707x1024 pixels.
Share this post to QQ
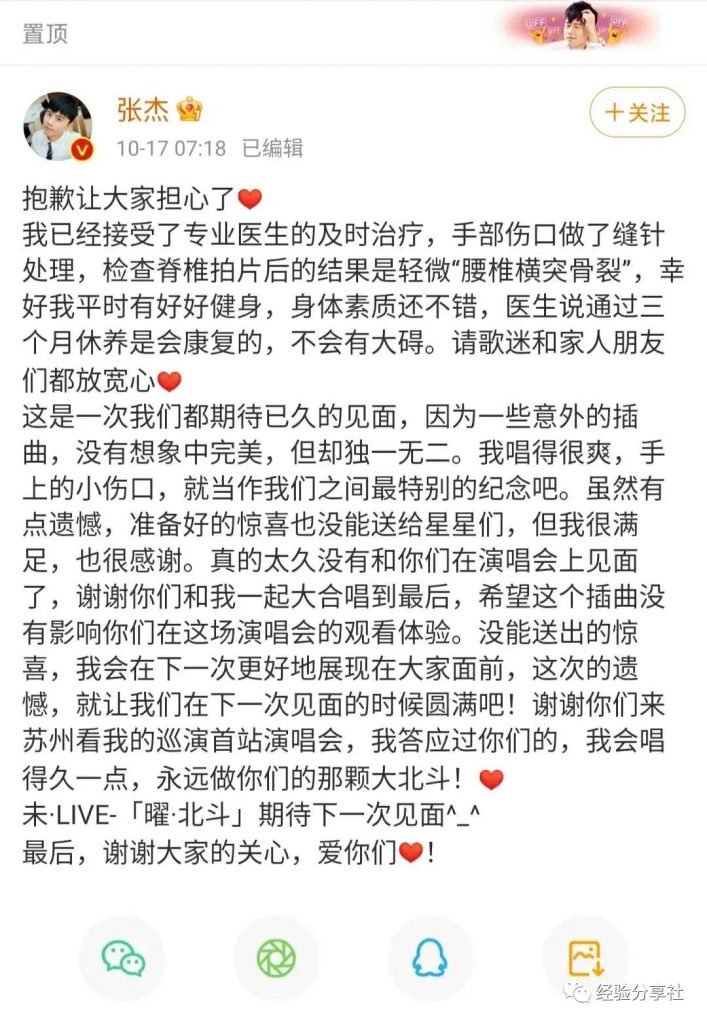[x=430, y=958]
